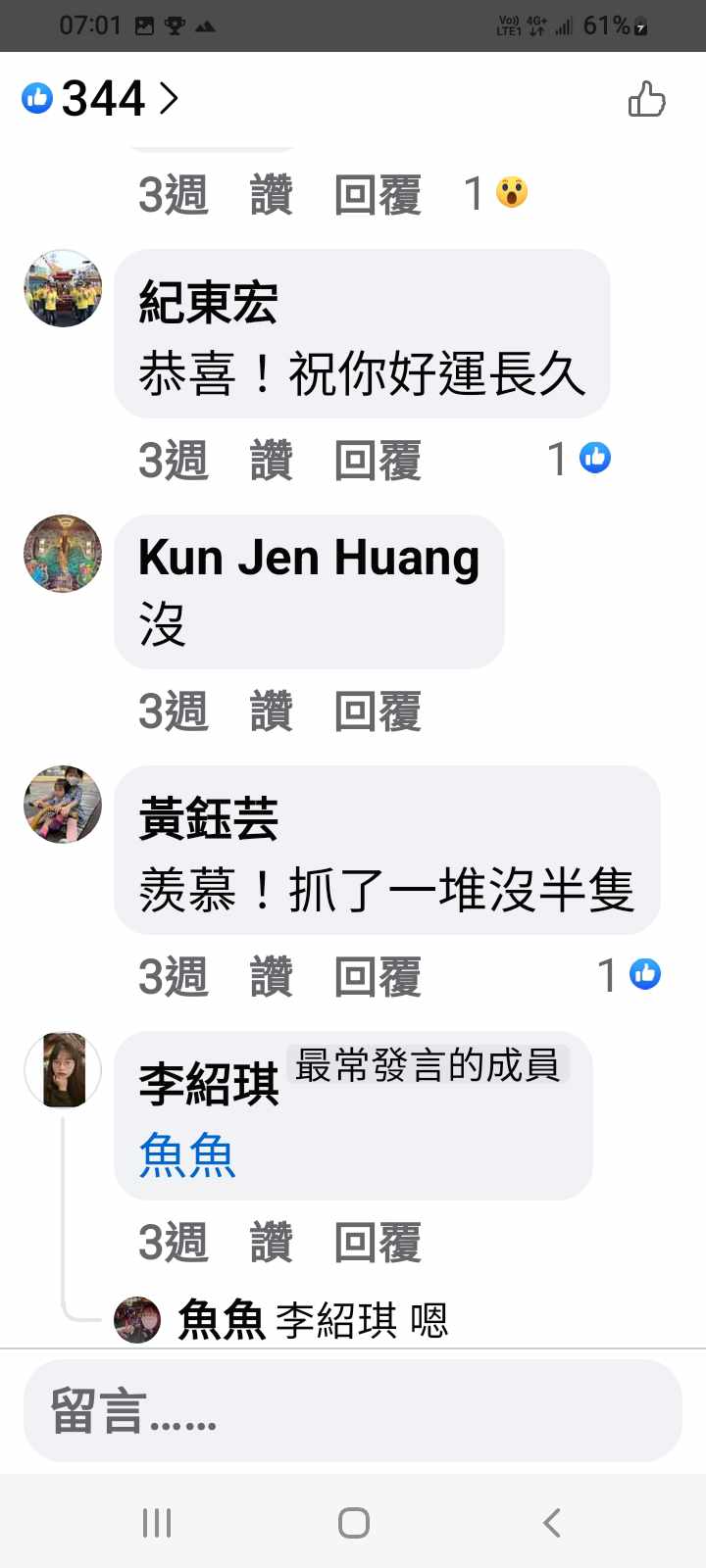
Task: Reply to Kun Jen Huang's comment
Action: [378, 710]
